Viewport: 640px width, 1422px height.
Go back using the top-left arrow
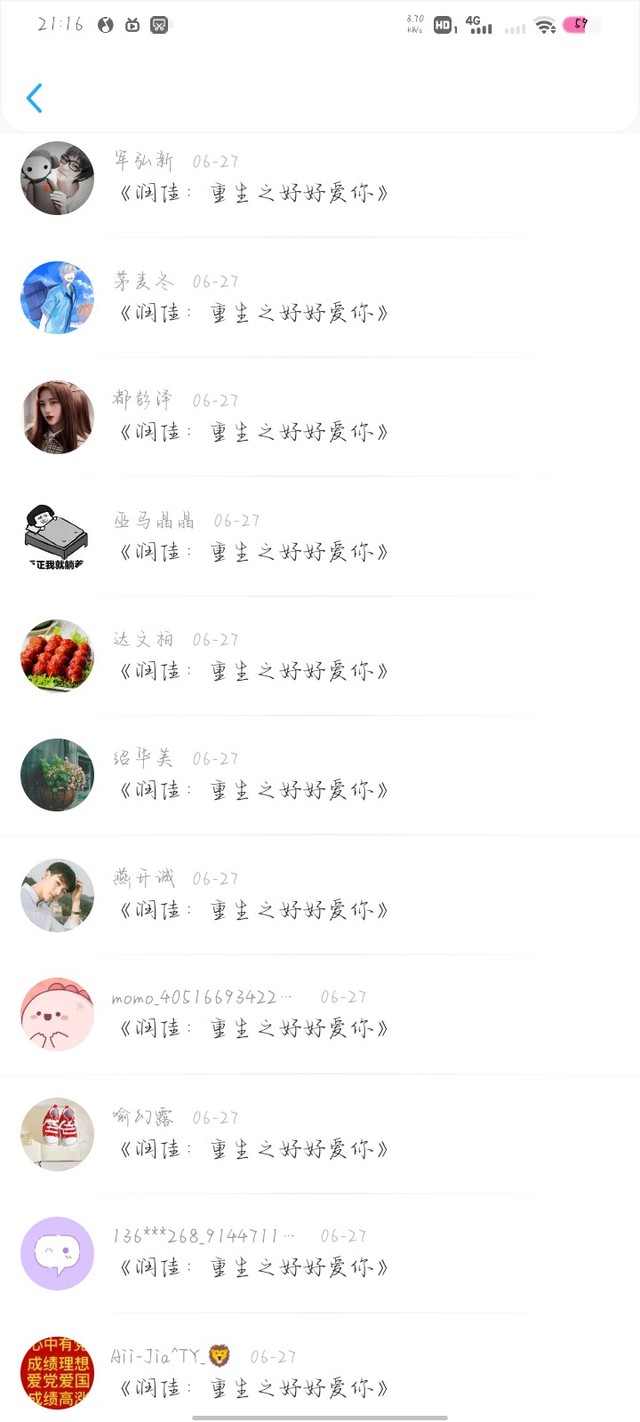tap(34, 98)
